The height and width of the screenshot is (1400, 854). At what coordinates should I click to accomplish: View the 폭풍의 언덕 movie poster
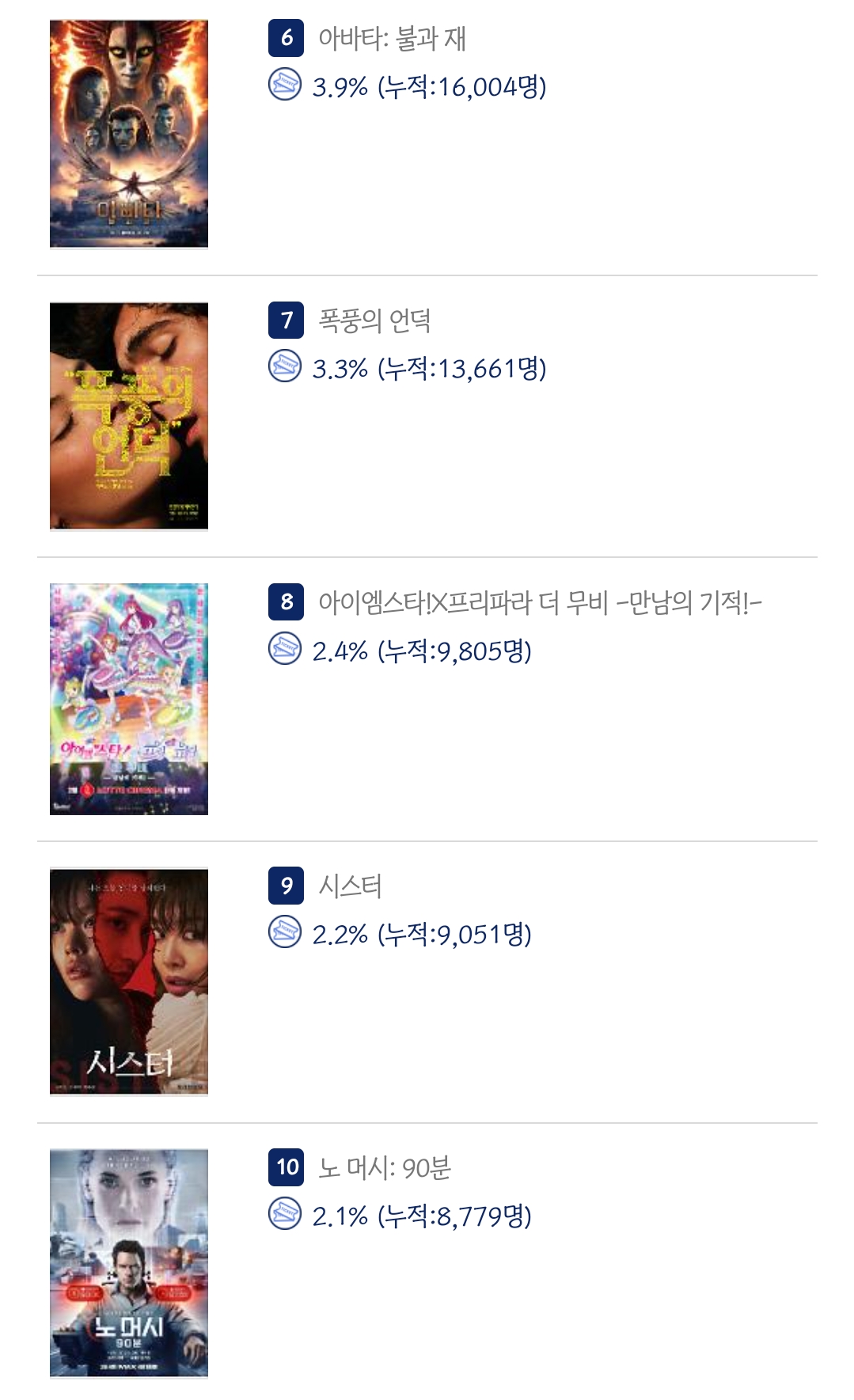tap(128, 415)
